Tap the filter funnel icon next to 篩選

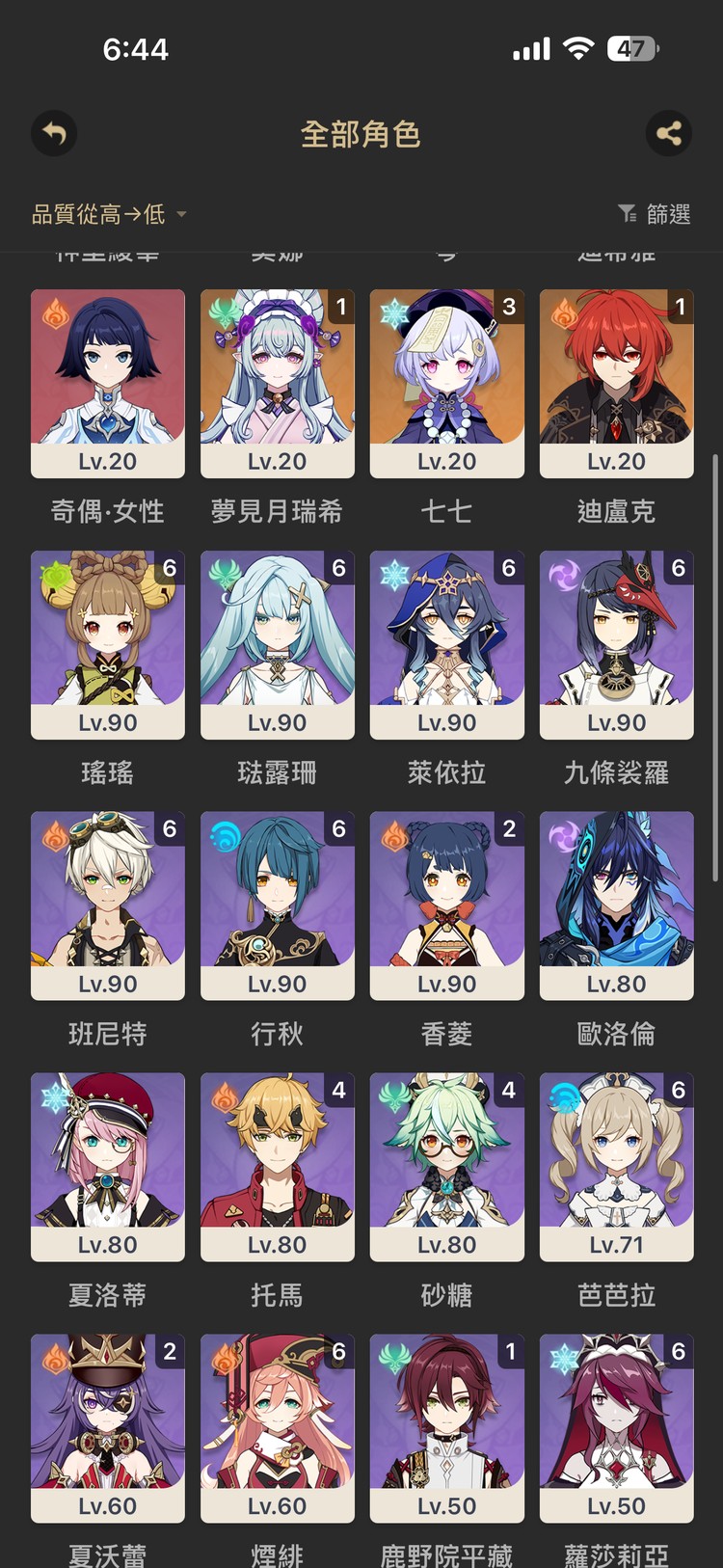[x=628, y=214]
